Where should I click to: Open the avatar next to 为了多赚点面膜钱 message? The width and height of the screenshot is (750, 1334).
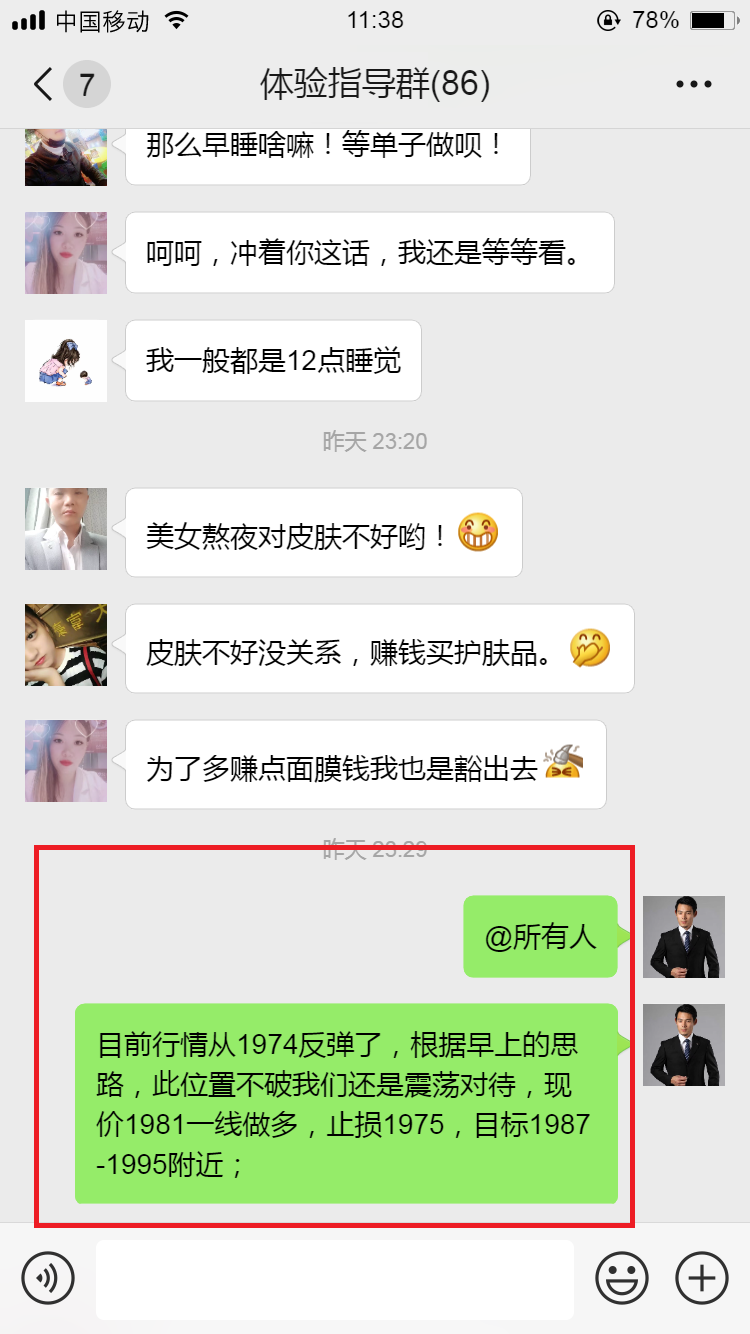point(66,761)
